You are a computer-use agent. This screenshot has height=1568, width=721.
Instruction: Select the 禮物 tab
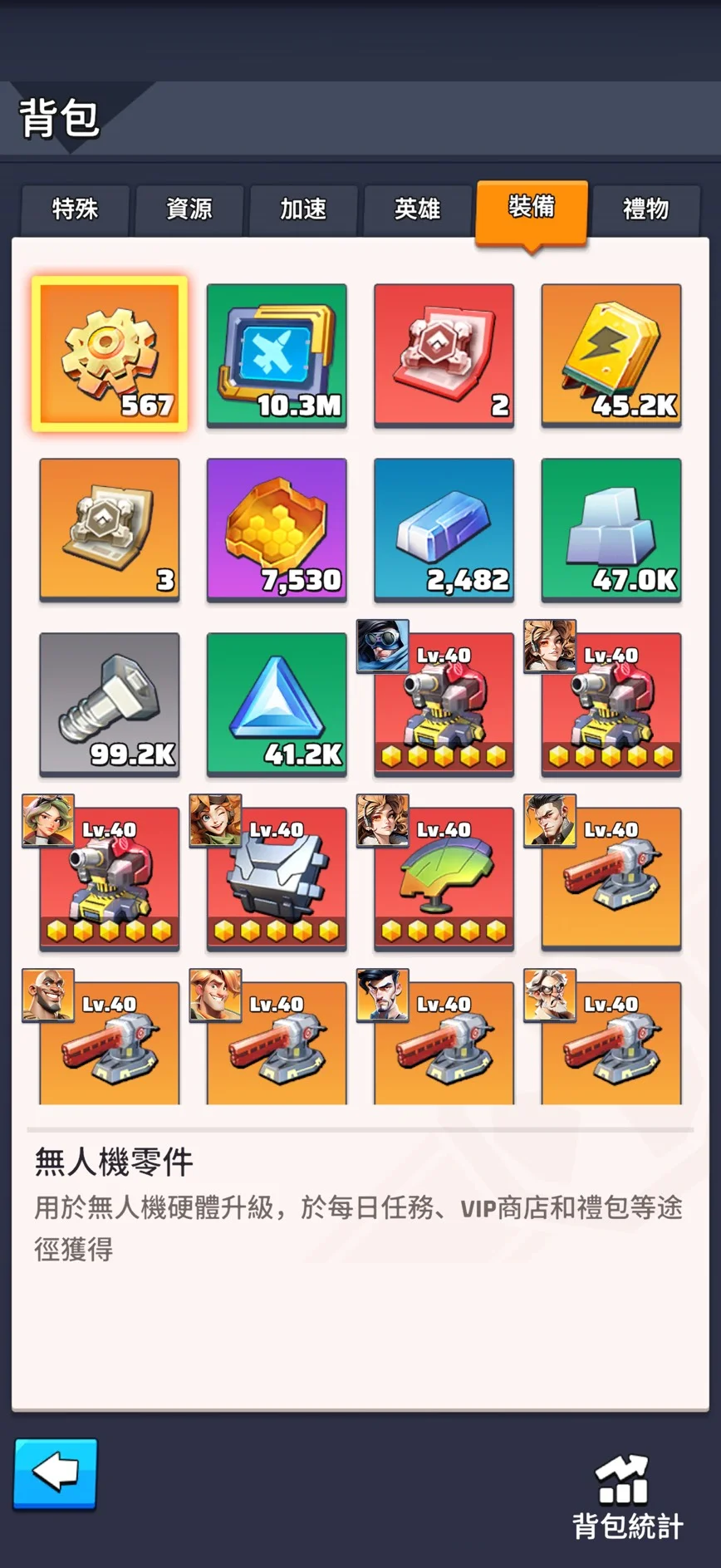[x=645, y=209]
